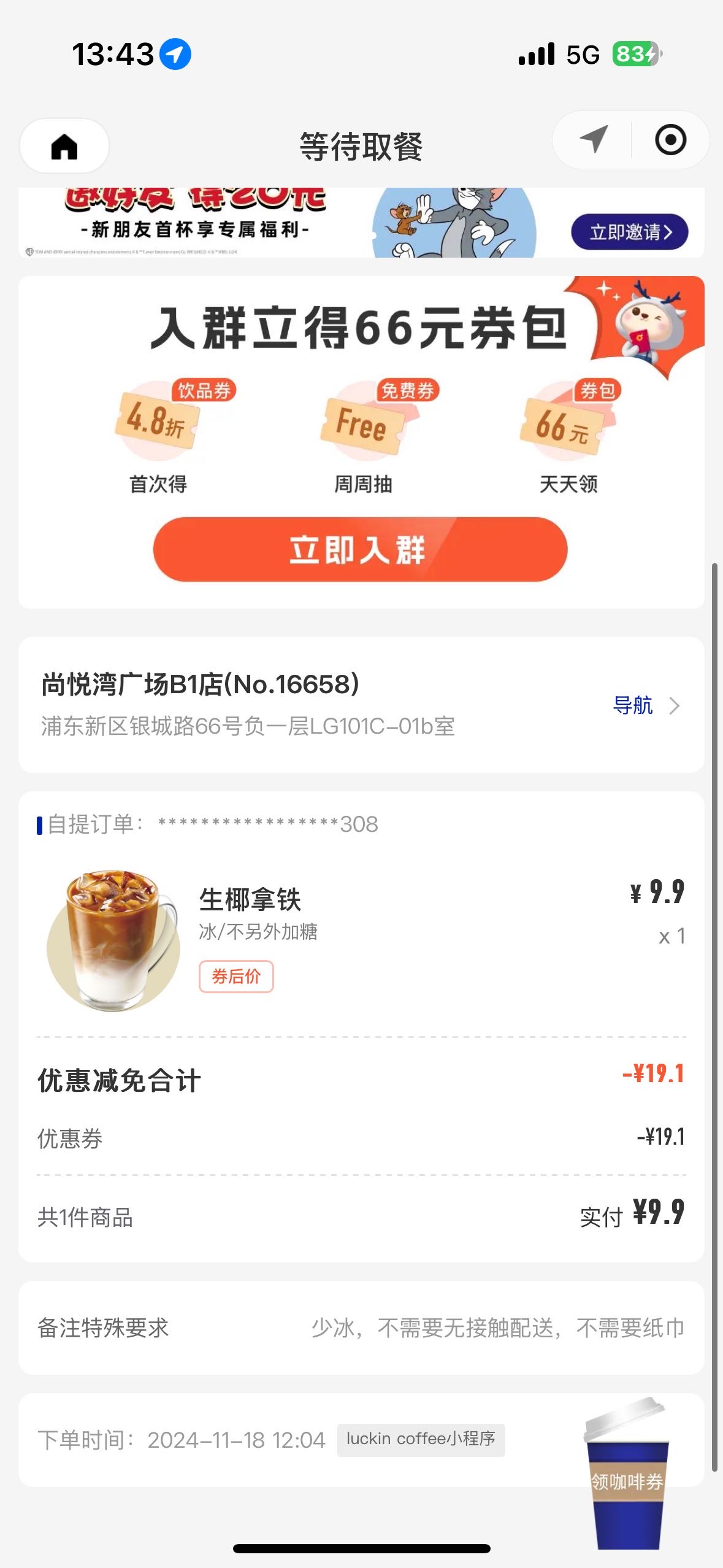
Task: Join the group via 立即入群
Action: tap(361, 549)
